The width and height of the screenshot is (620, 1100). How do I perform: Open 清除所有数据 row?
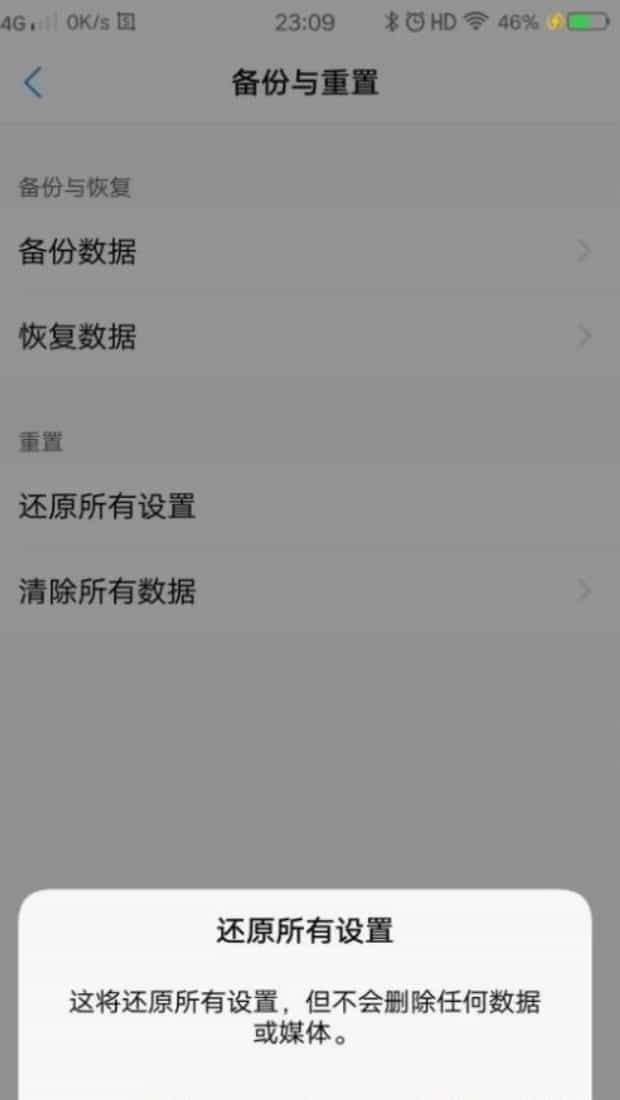tap(310, 591)
